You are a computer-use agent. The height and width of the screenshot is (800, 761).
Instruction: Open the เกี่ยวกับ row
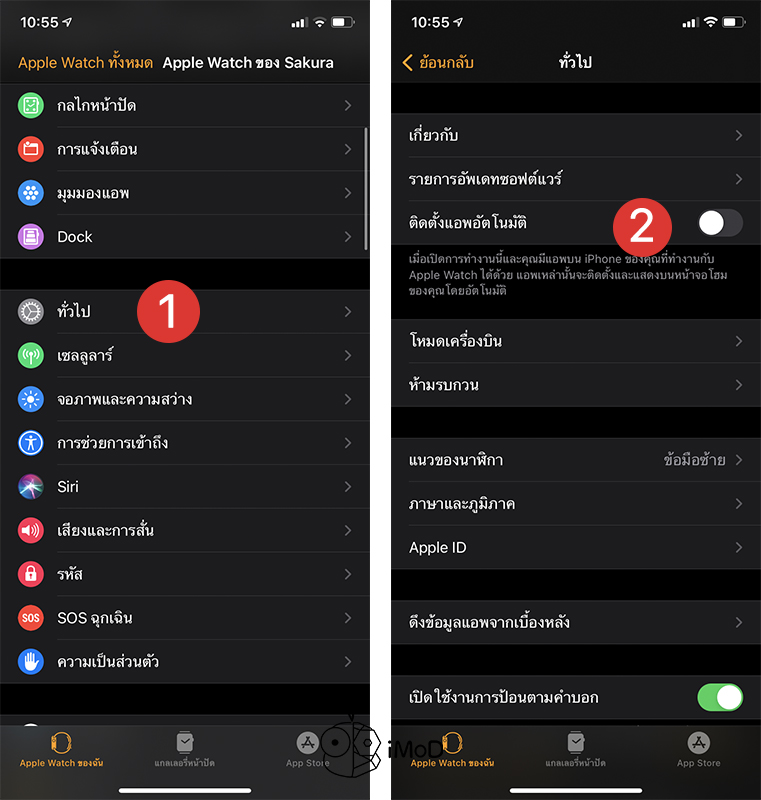coord(570,135)
